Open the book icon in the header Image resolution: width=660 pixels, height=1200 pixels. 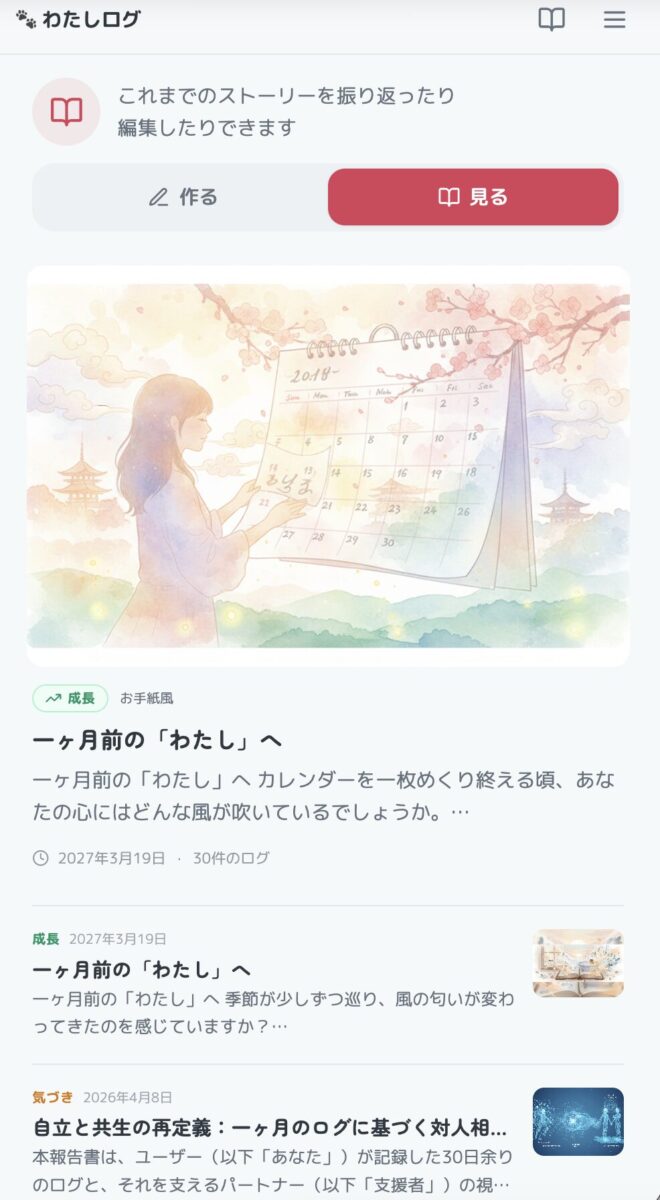coord(551,19)
